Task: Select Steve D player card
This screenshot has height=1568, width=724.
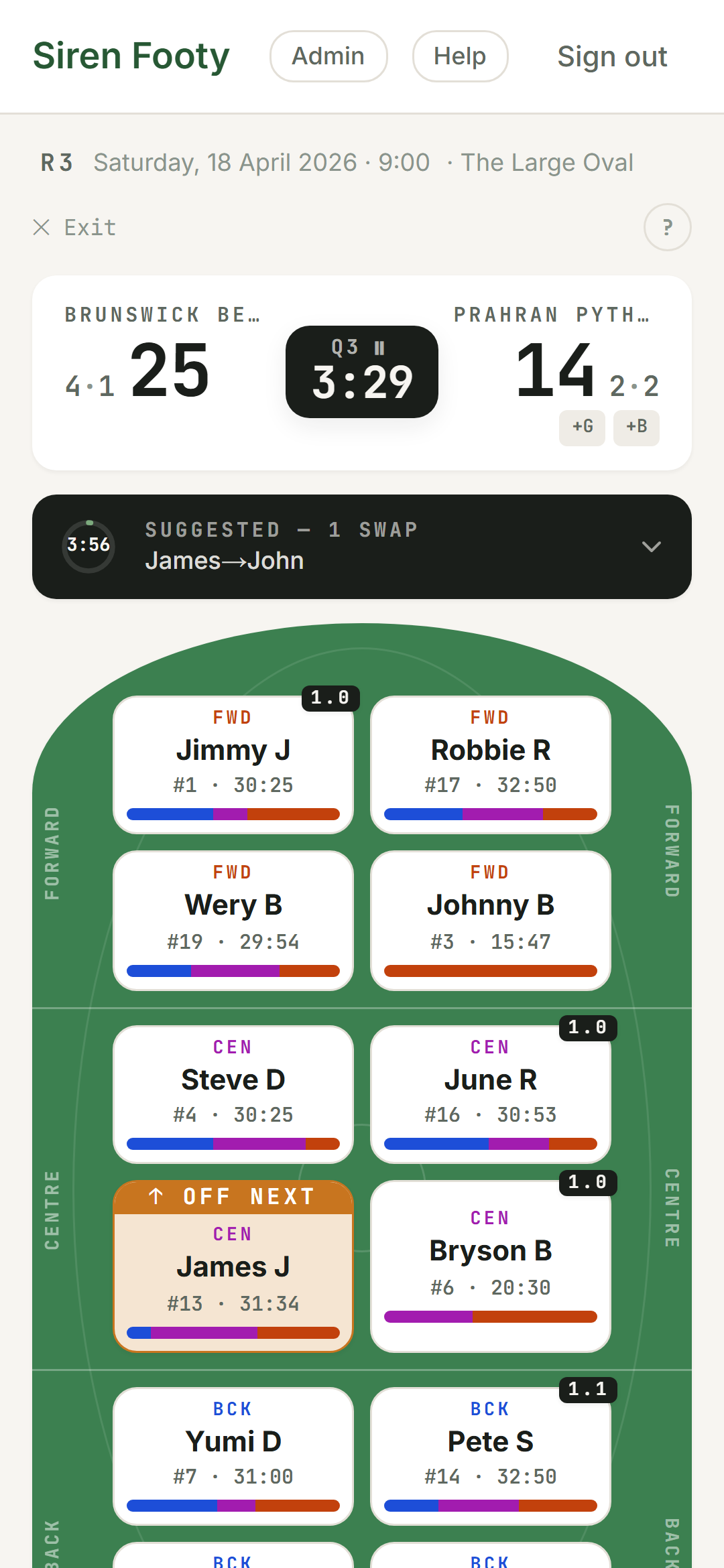Action: point(233,1094)
